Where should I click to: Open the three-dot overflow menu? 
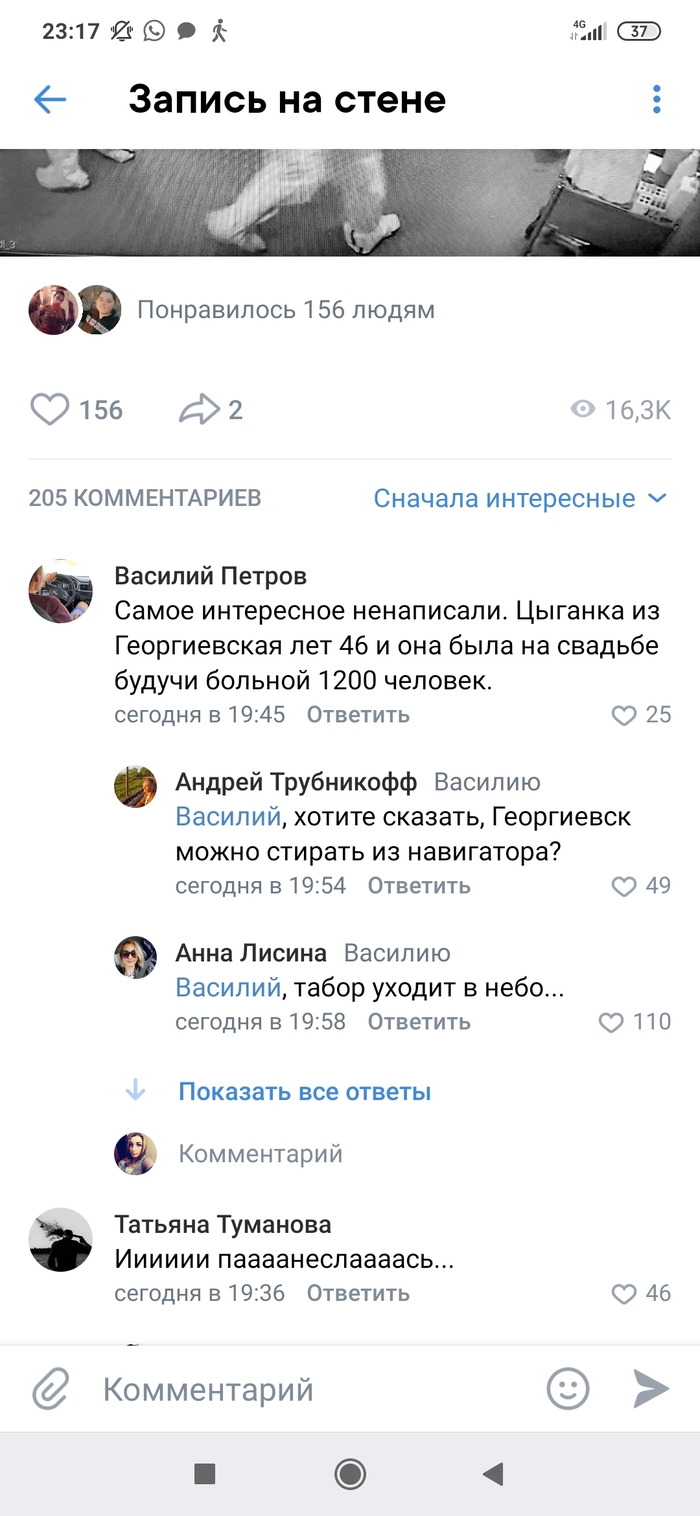[x=656, y=99]
